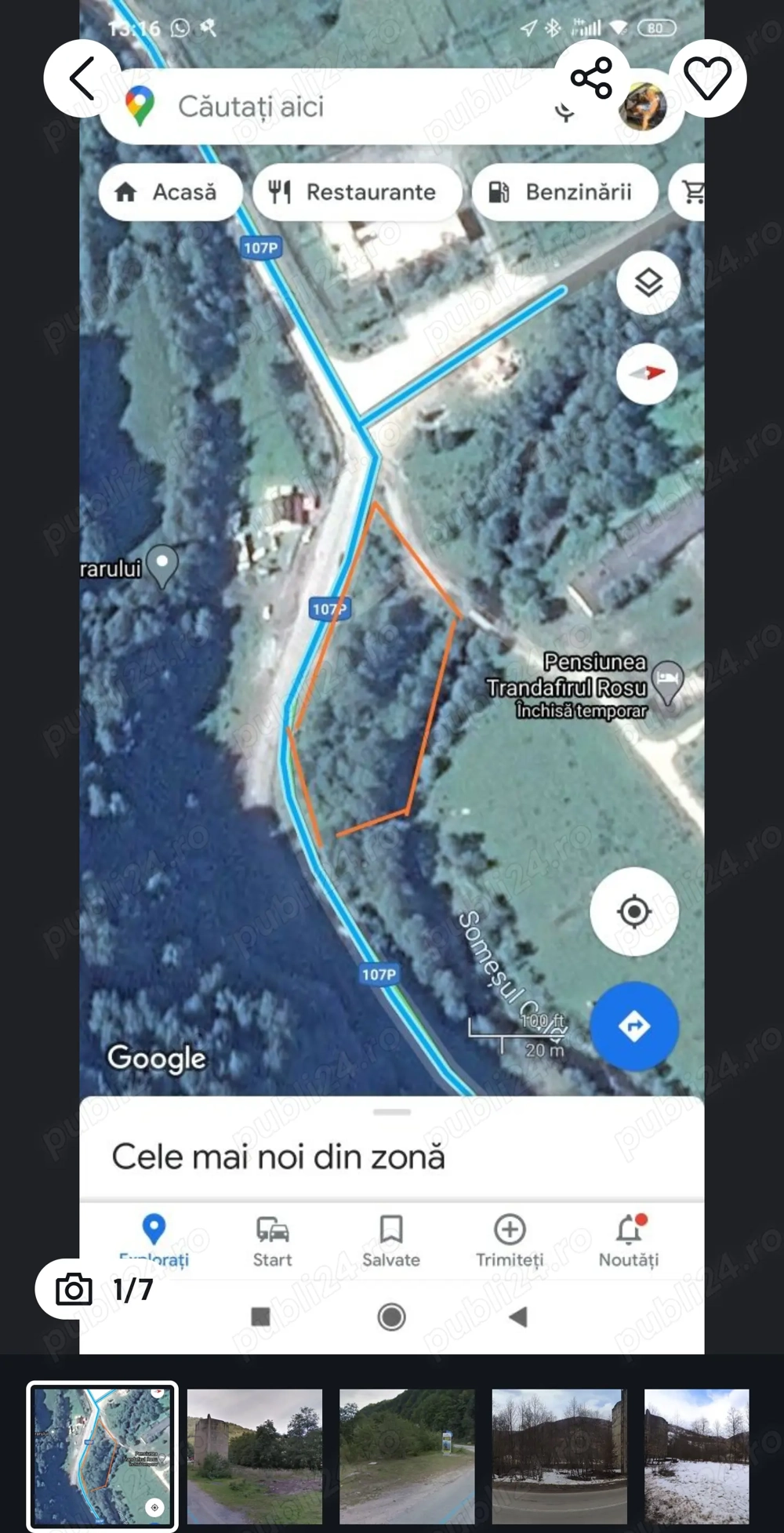This screenshot has width=784, height=1533.
Task: Go back from the photo viewer
Action: coord(82,78)
